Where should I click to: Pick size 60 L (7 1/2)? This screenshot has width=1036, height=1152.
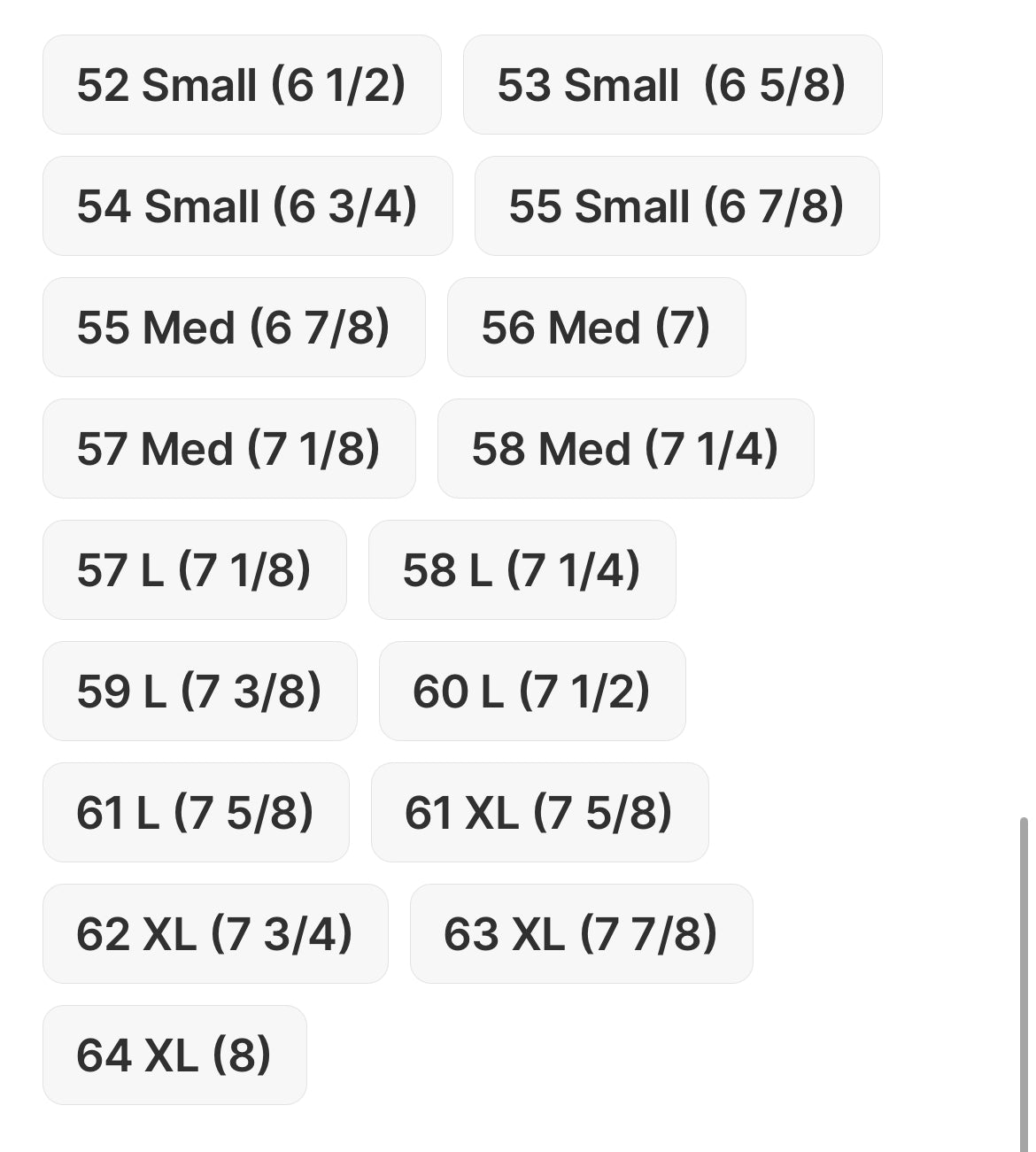(x=531, y=692)
